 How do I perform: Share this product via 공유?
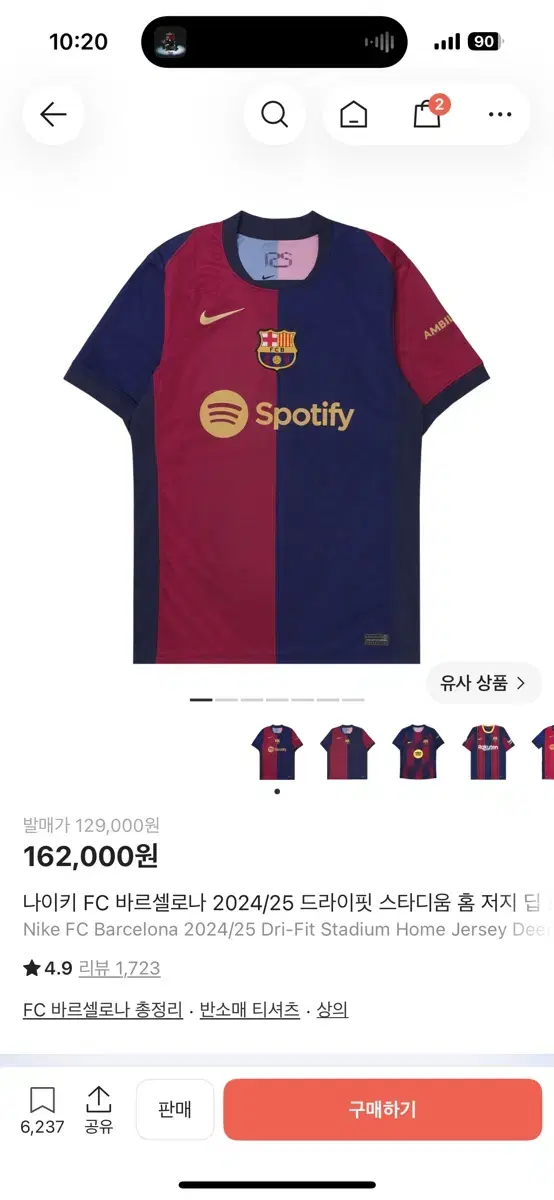(99, 1111)
